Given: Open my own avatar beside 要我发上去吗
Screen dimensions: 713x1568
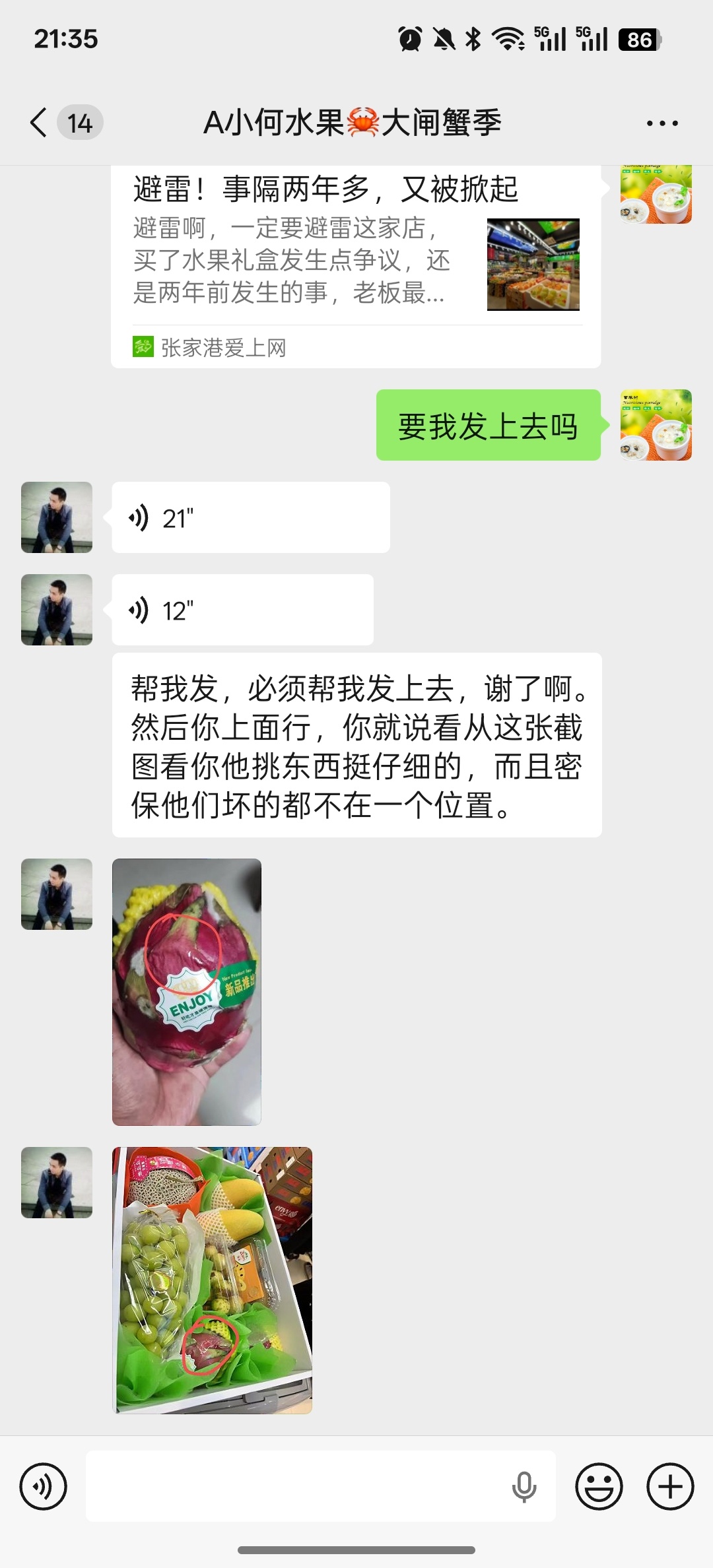Looking at the screenshot, I should [x=656, y=425].
